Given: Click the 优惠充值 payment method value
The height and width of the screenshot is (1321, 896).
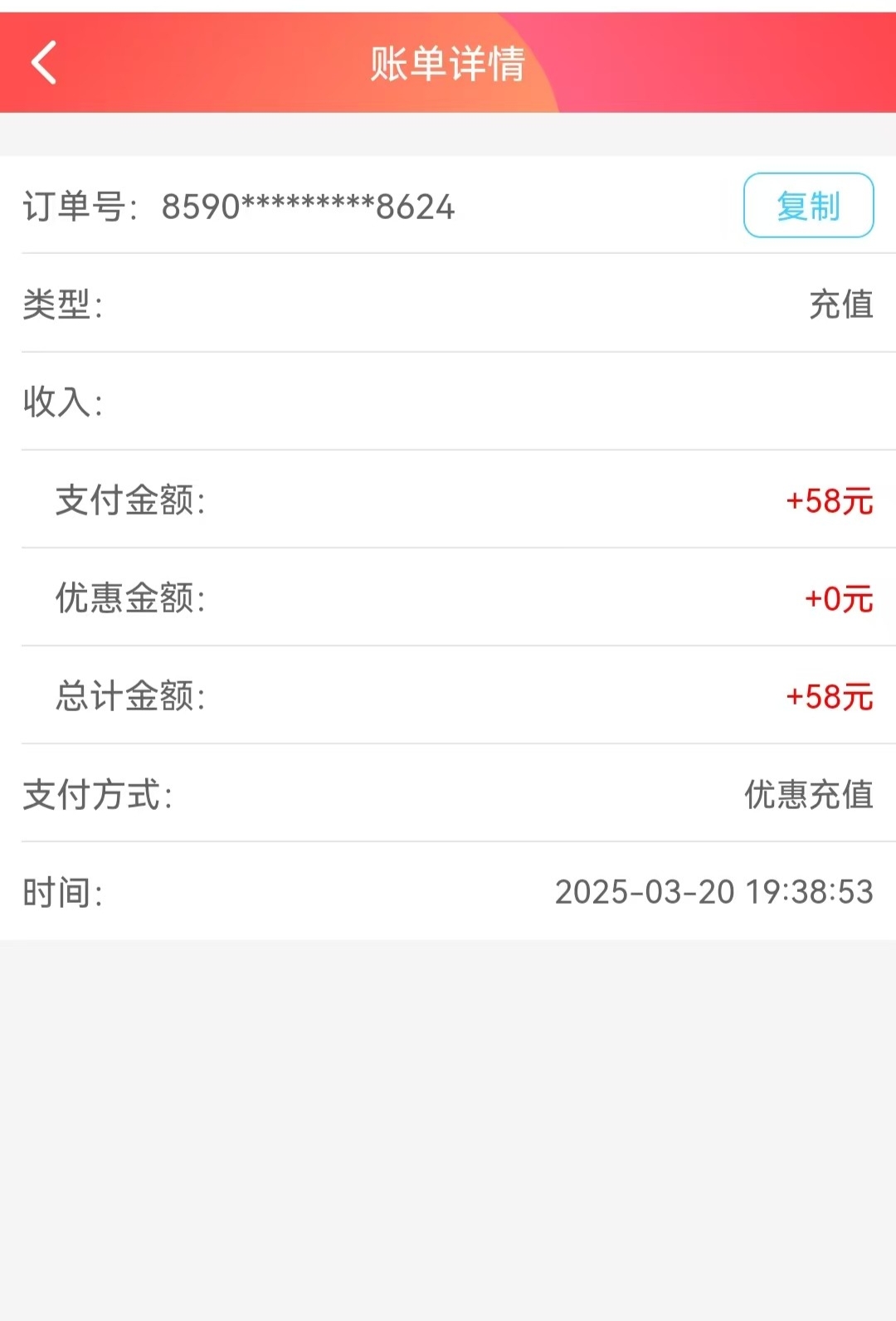Looking at the screenshot, I should [x=808, y=794].
